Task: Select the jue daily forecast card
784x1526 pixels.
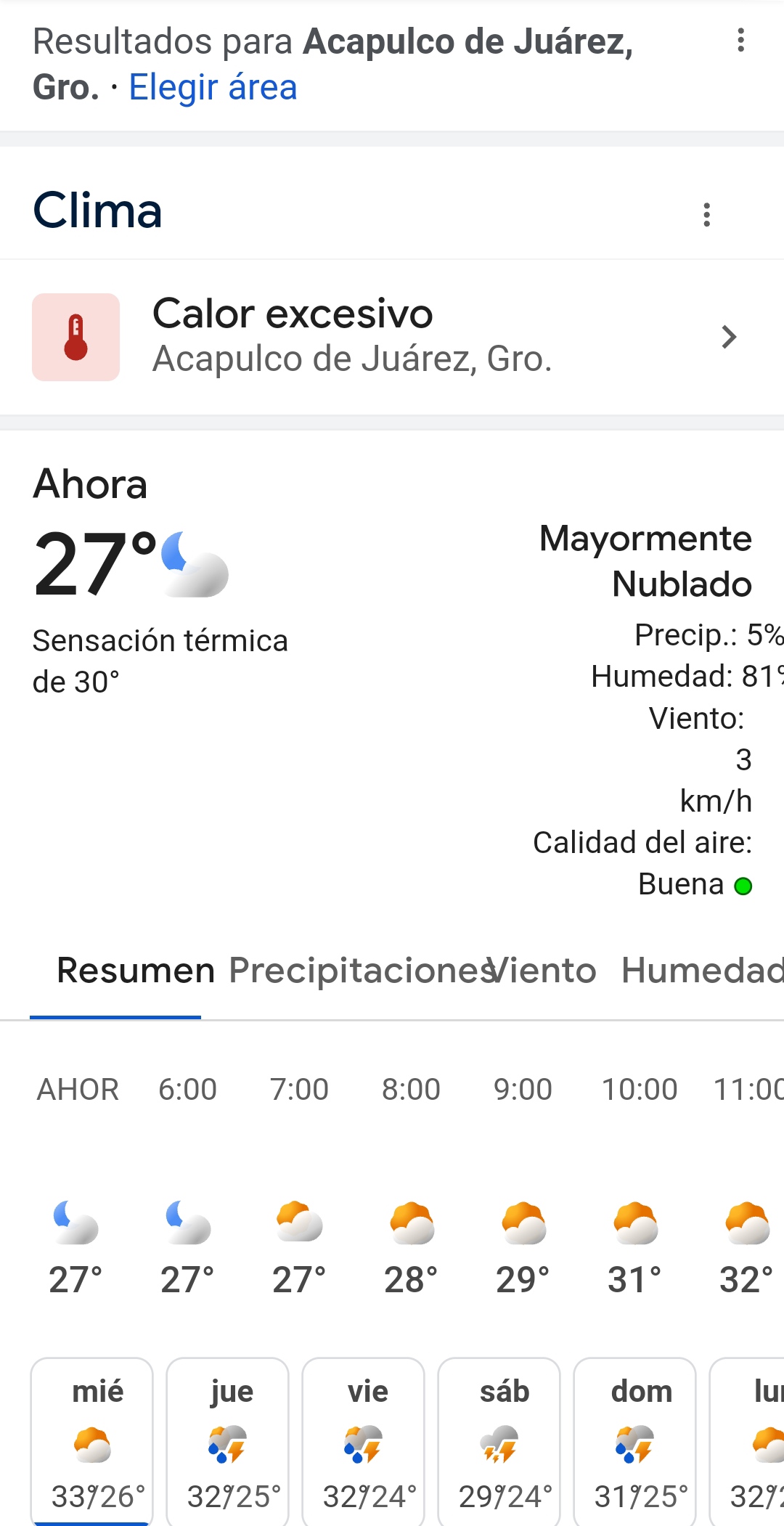Action: click(228, 1441)
